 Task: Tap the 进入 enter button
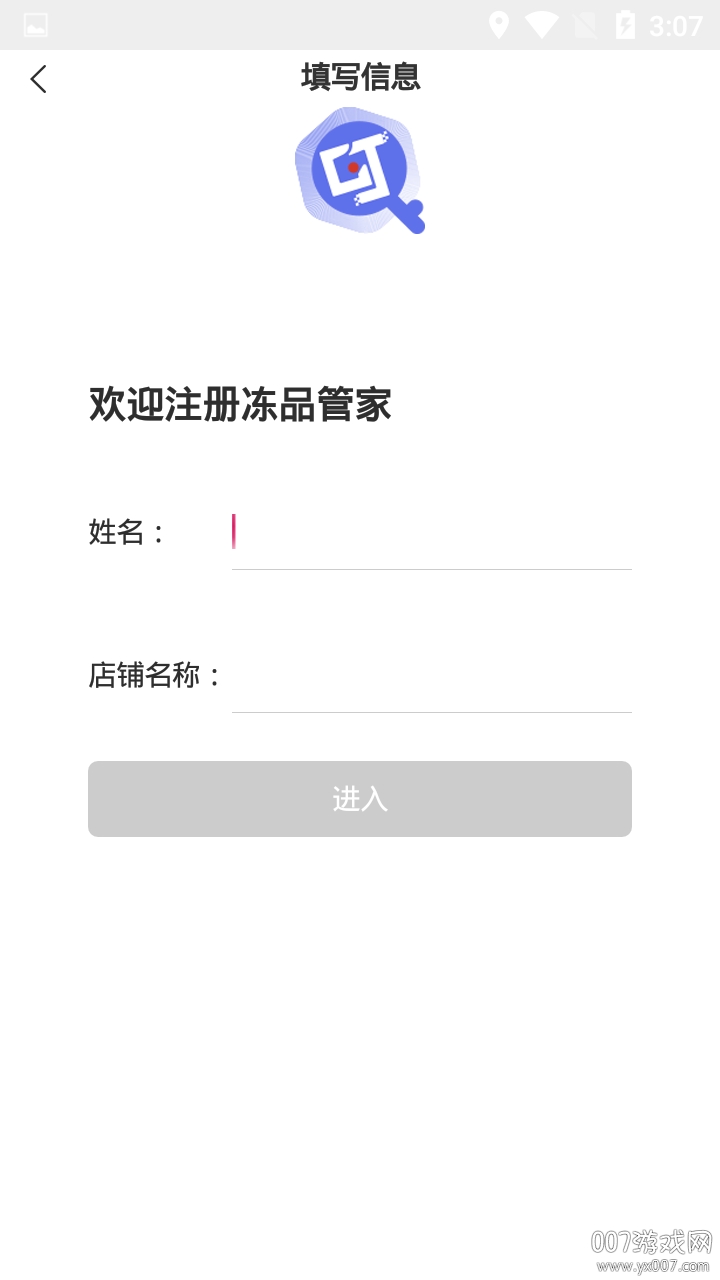pos(360,799)
